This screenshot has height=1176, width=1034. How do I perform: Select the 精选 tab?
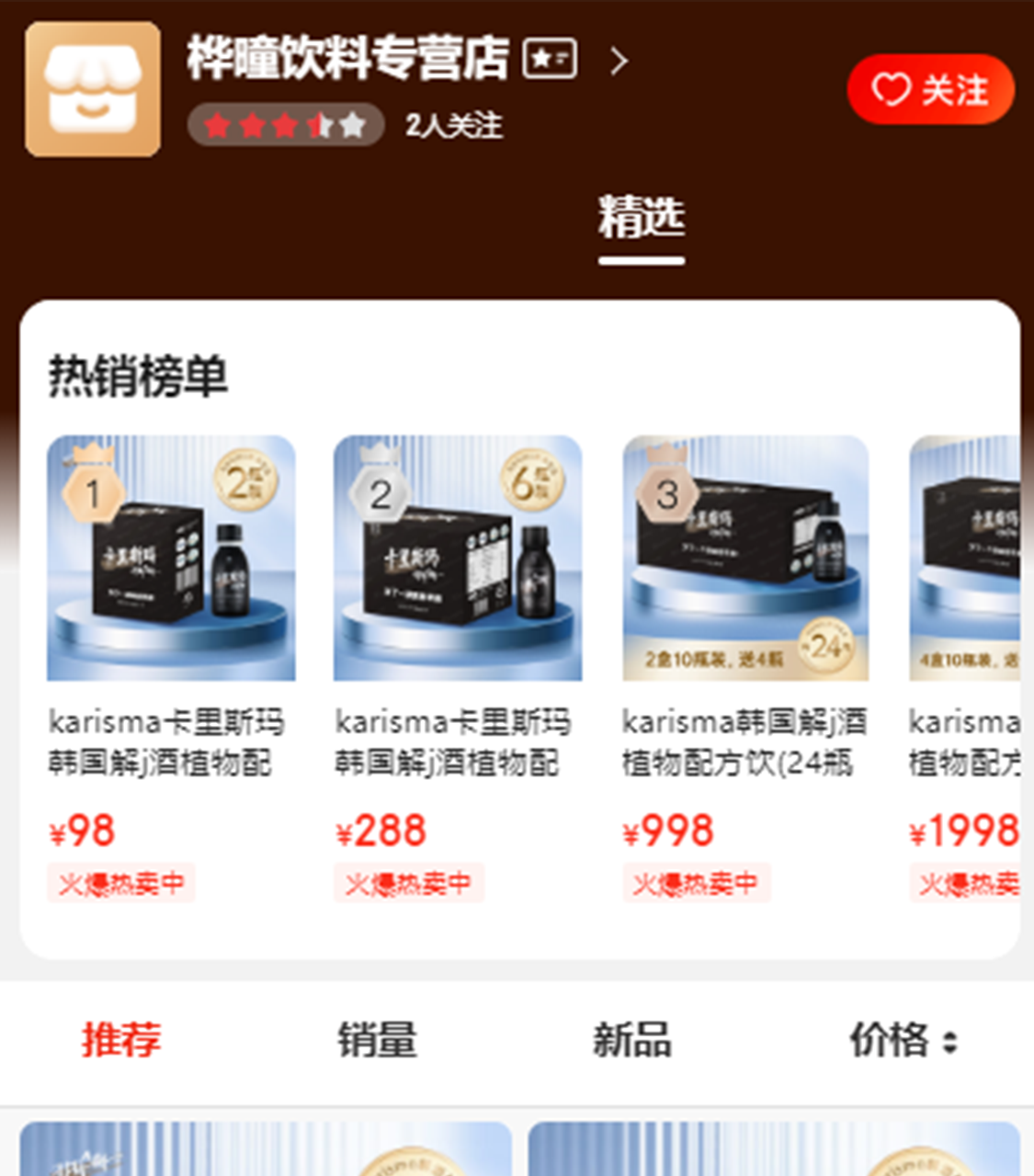(641, 218)
